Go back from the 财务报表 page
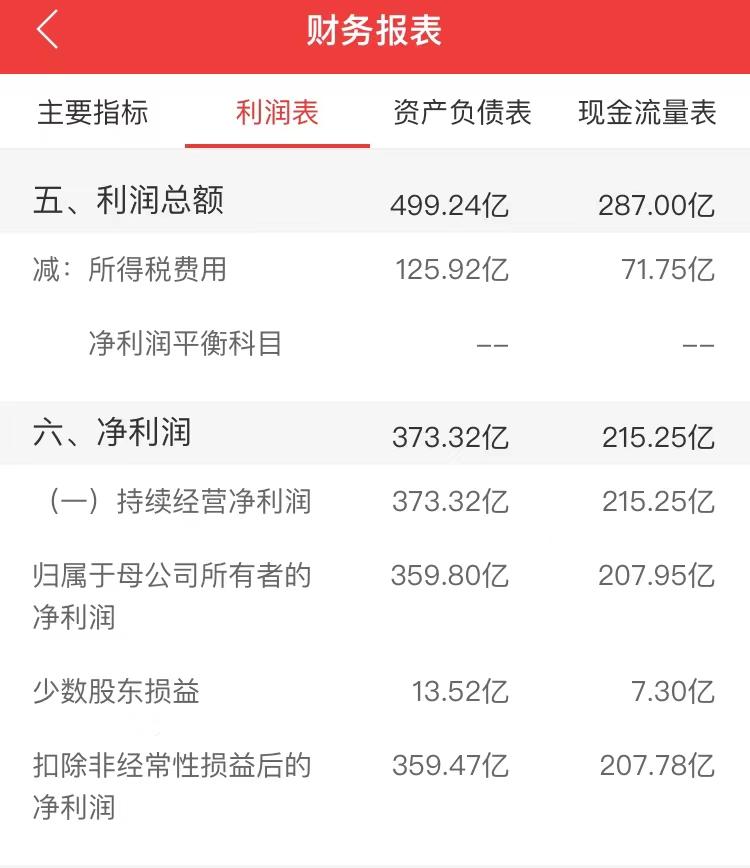Viewport: 750px width, 868px height. [47, 30]
